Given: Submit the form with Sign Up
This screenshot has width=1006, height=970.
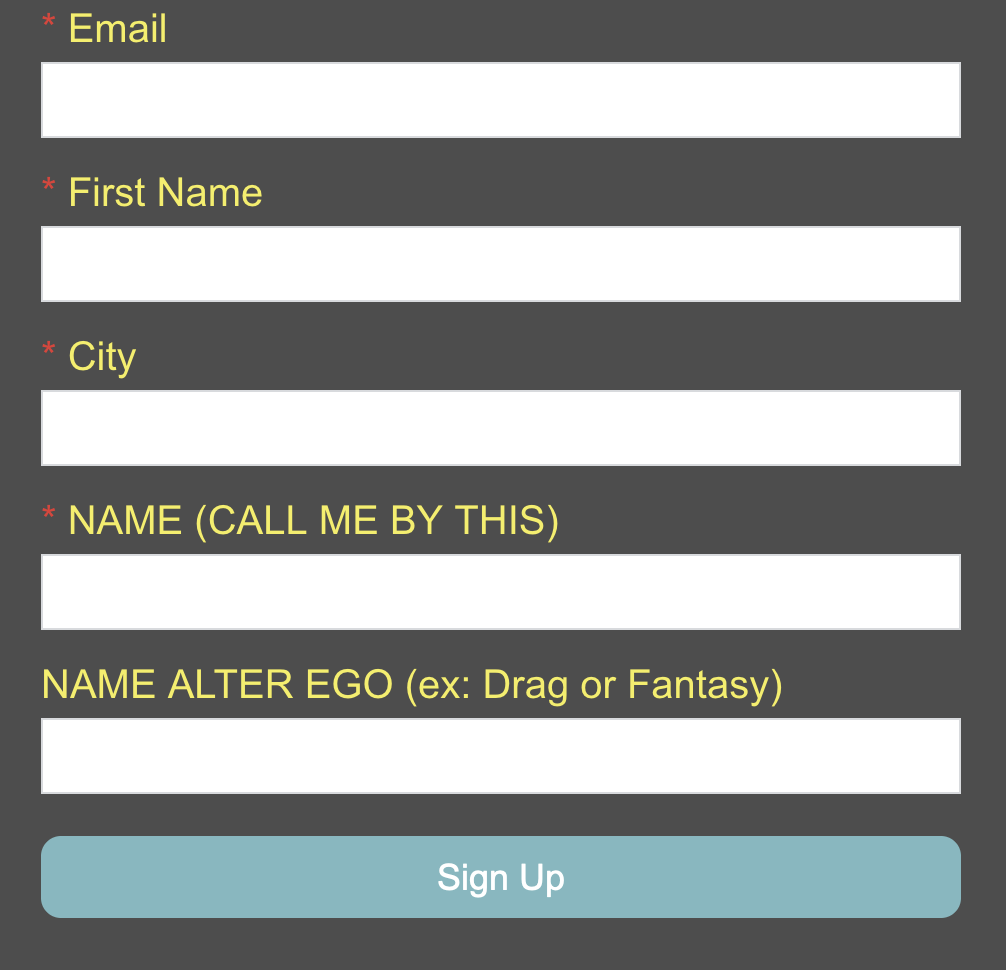Looking at the screenshot, I should pyautogui.click(x=500, y=877).
